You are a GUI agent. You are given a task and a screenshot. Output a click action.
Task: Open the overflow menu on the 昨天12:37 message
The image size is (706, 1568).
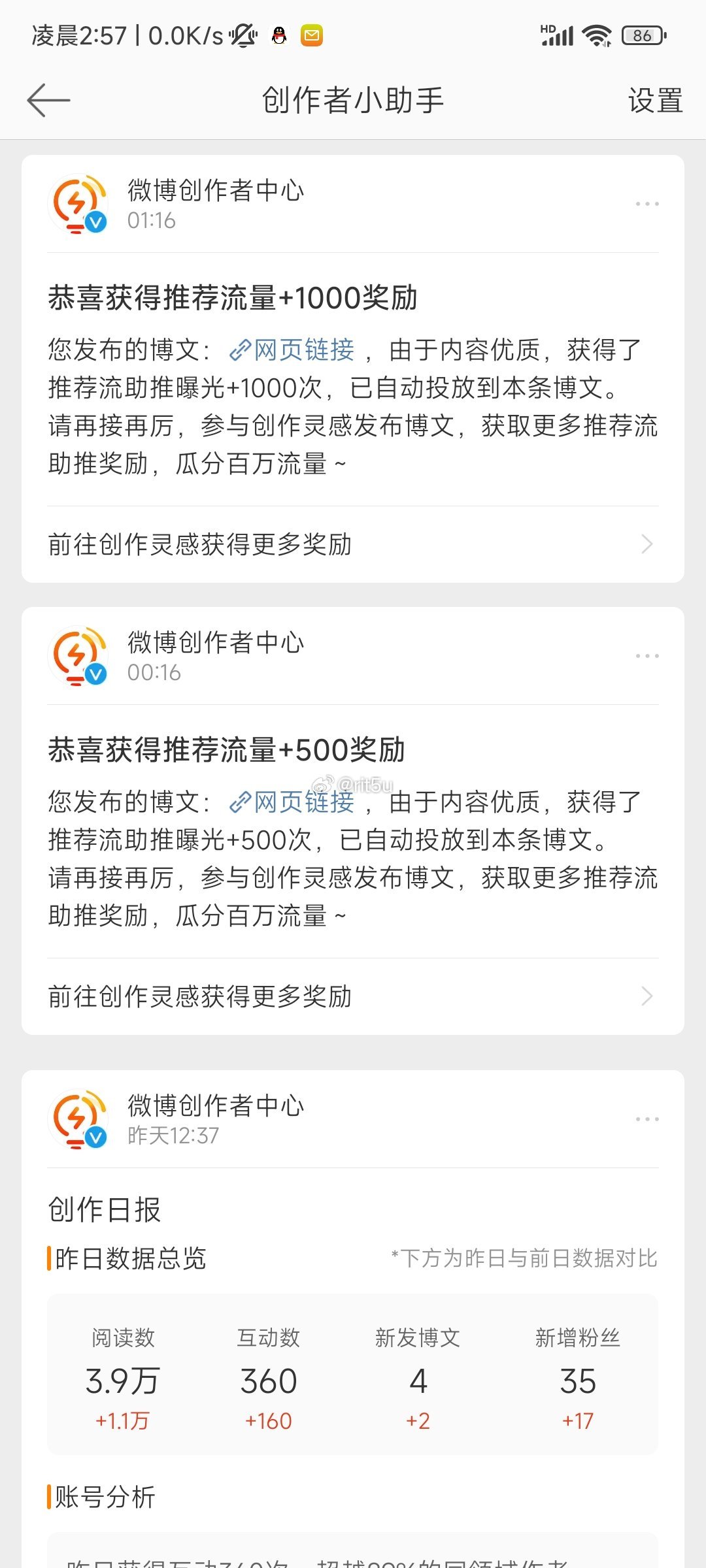[x=647, y=1119]
